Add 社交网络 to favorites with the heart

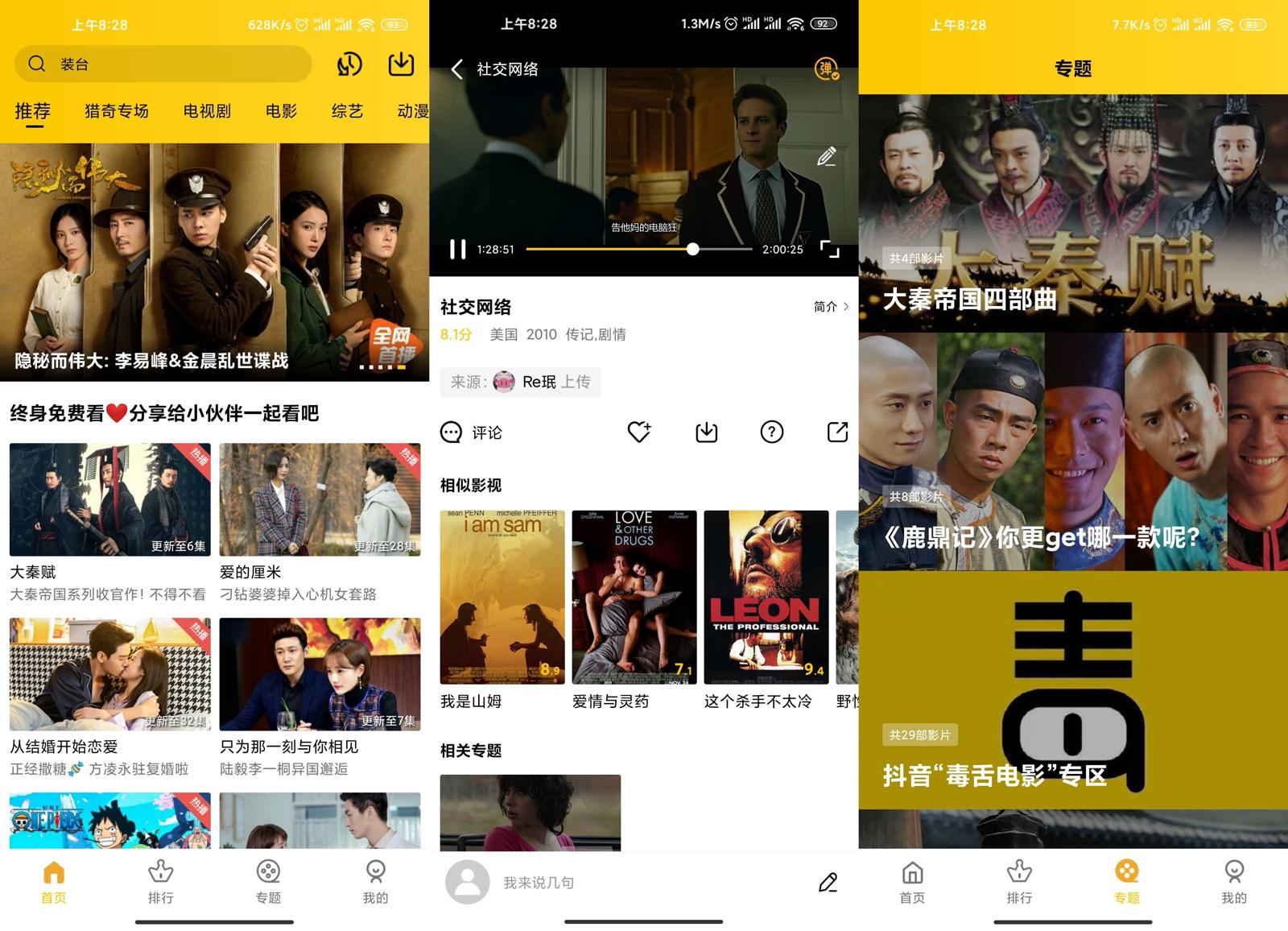(x=639, y=432)
